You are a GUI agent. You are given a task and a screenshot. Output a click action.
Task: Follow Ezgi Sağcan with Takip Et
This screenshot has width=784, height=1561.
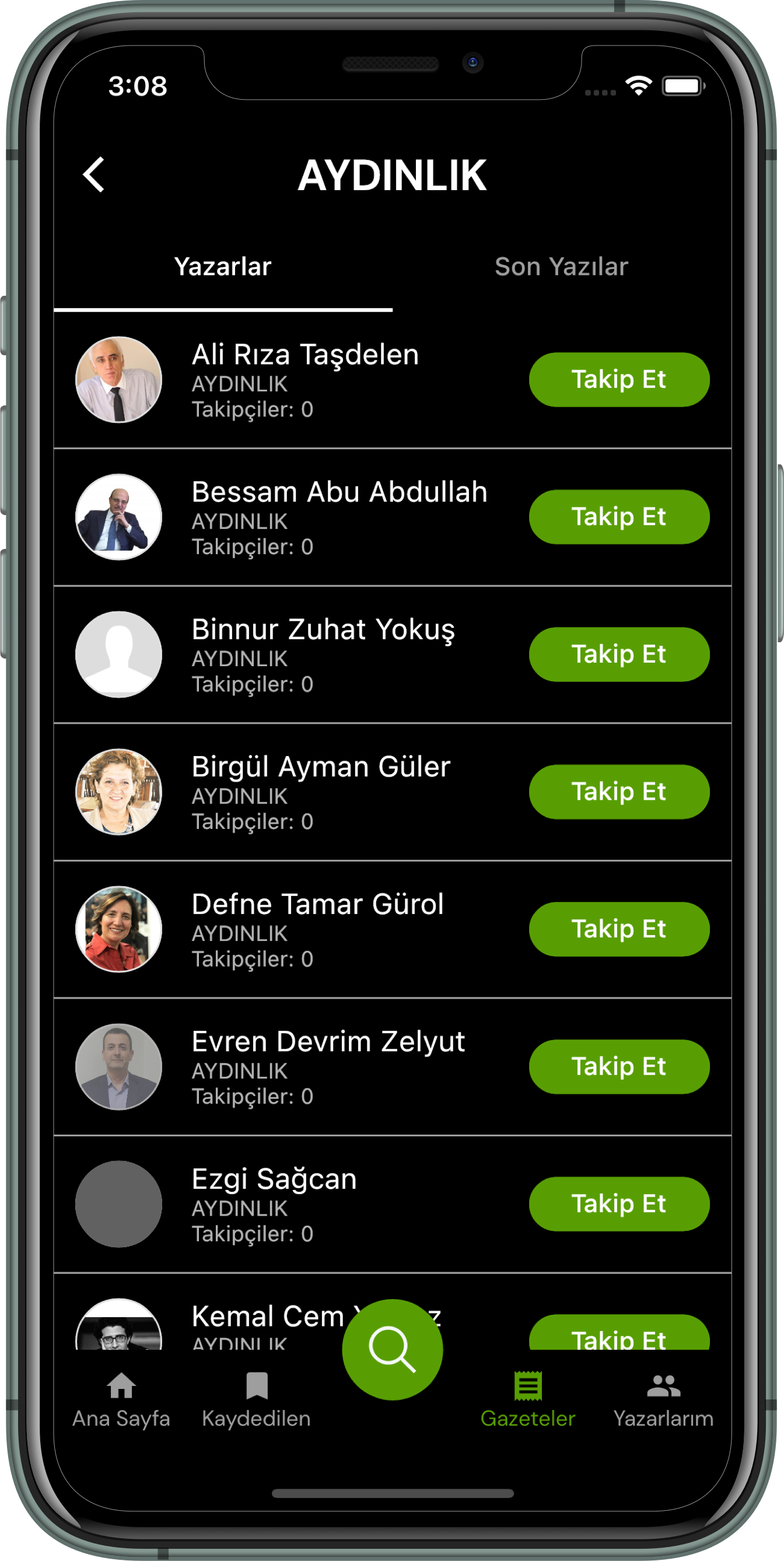(618, 1204)
